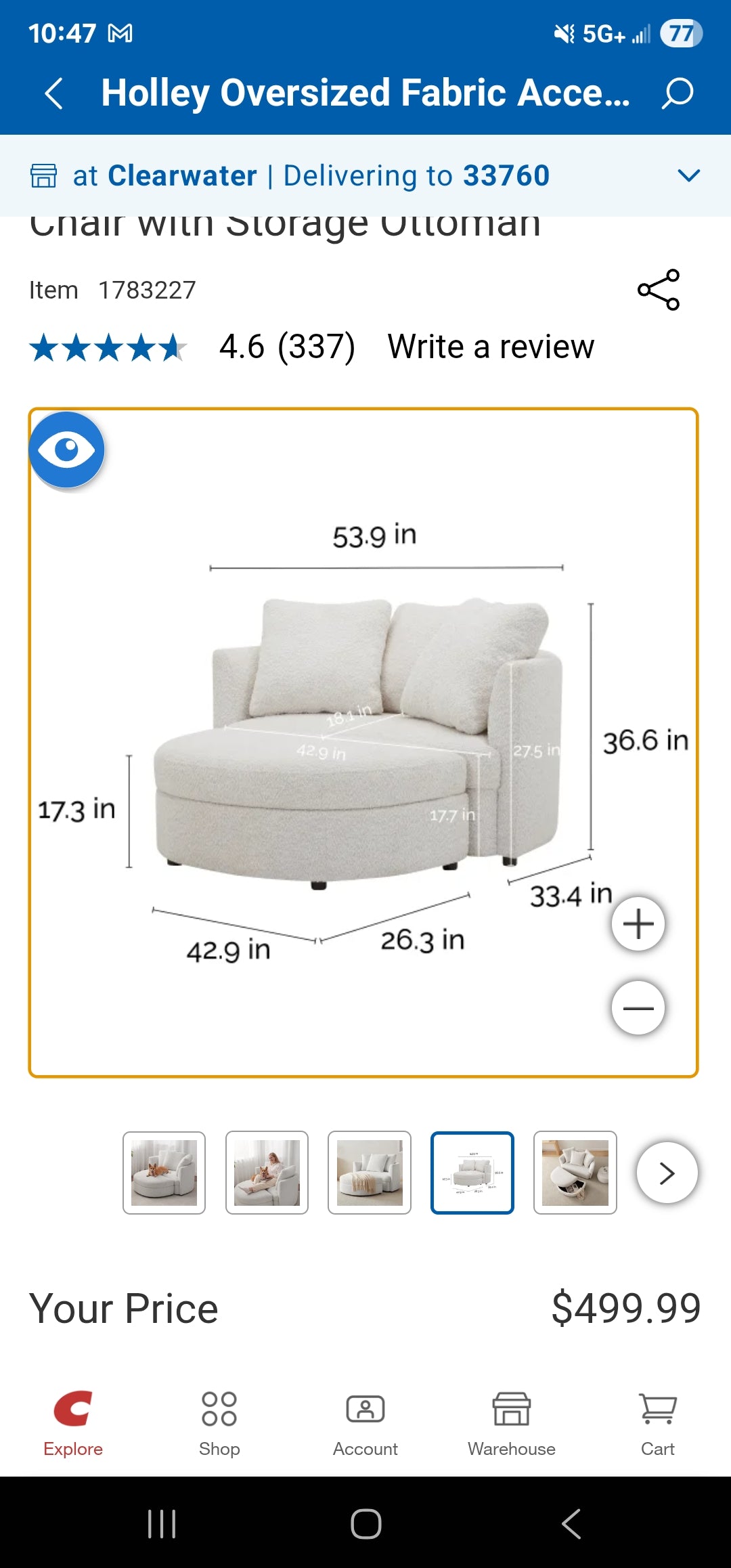
Task: Tap the blue eye view icon
Action: (67, 450)
